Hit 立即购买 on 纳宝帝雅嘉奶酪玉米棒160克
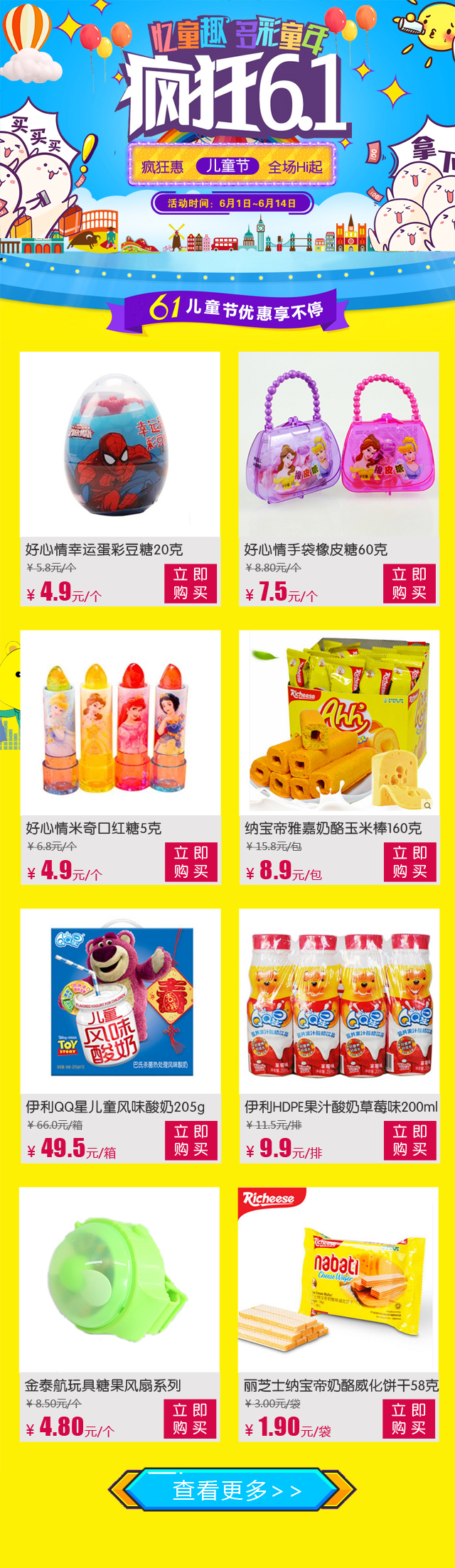This screenshot has width=455, height=1568. click(x=409, y=862)
